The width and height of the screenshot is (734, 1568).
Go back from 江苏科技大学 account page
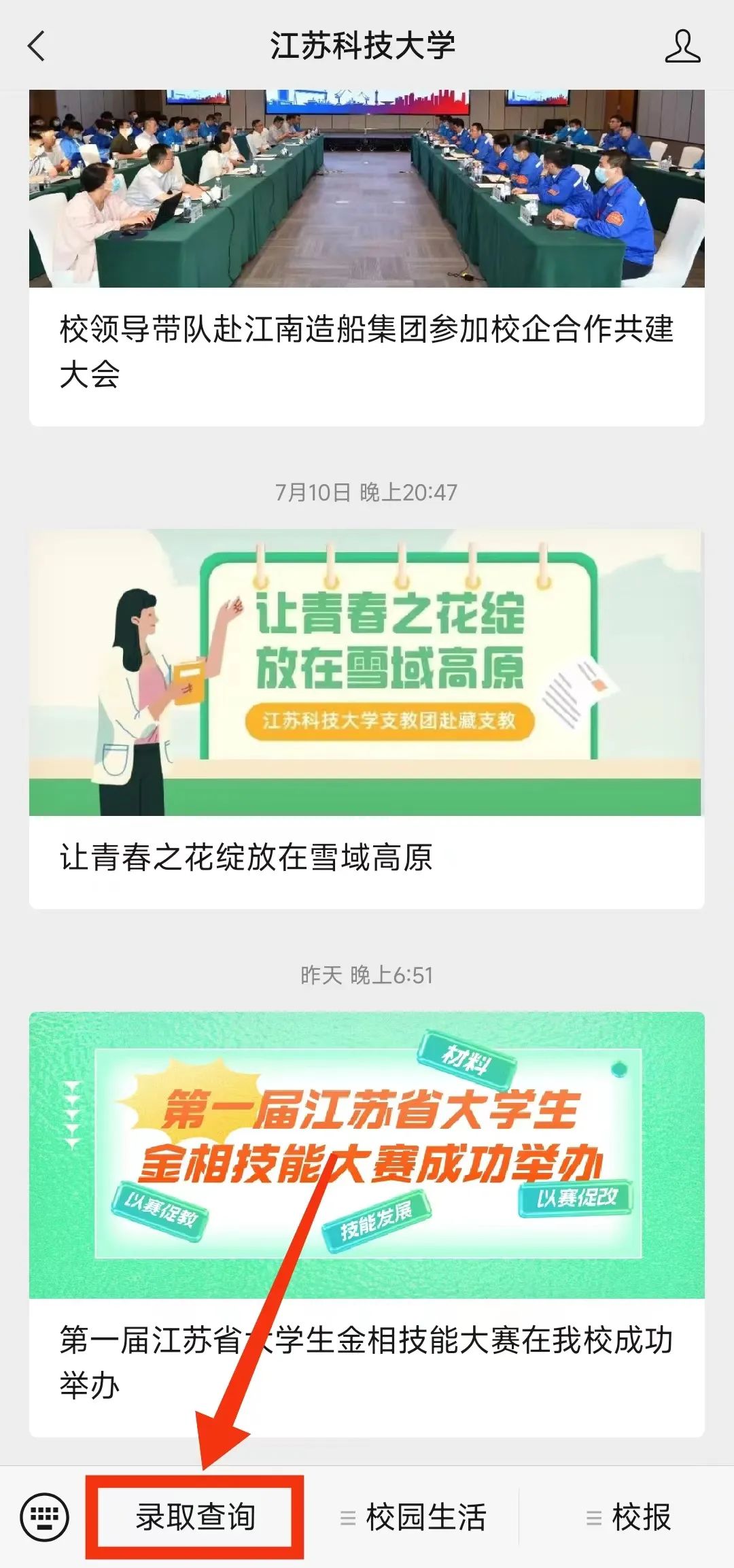click(37, 46)
